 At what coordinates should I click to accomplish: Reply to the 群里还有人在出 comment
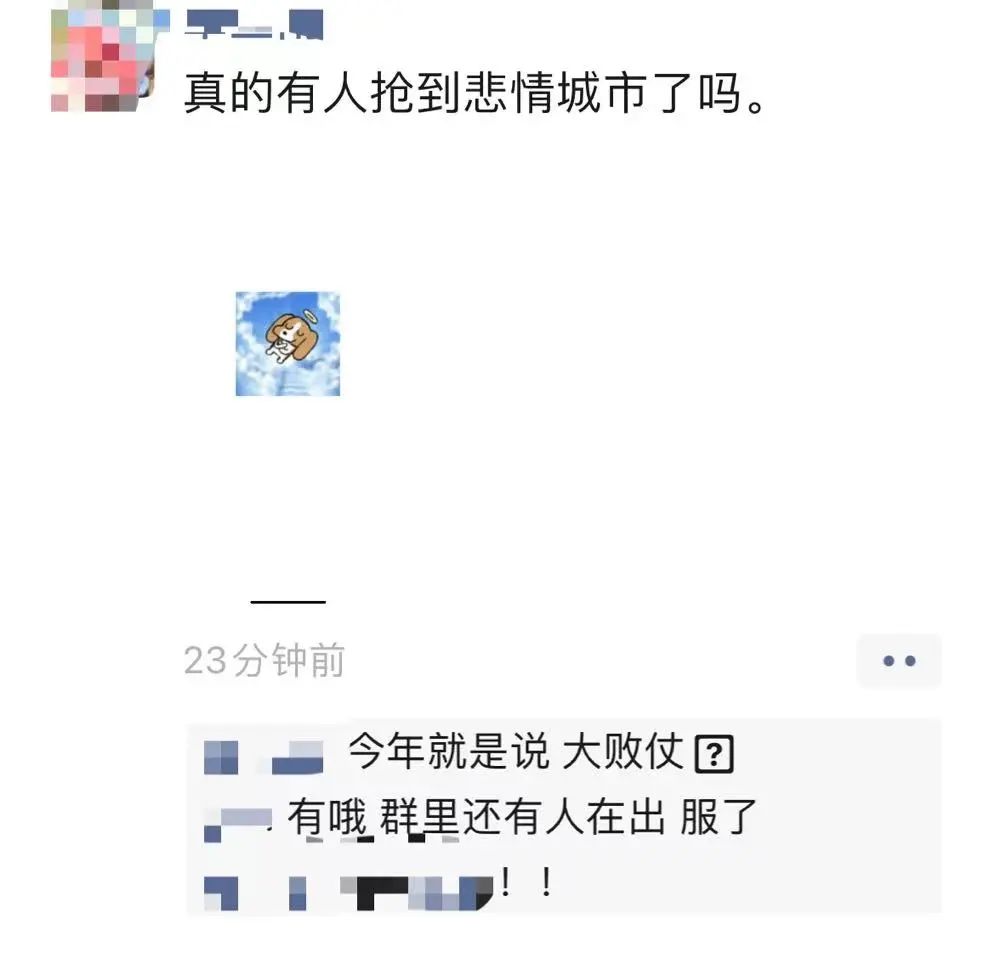coord(520,819)
